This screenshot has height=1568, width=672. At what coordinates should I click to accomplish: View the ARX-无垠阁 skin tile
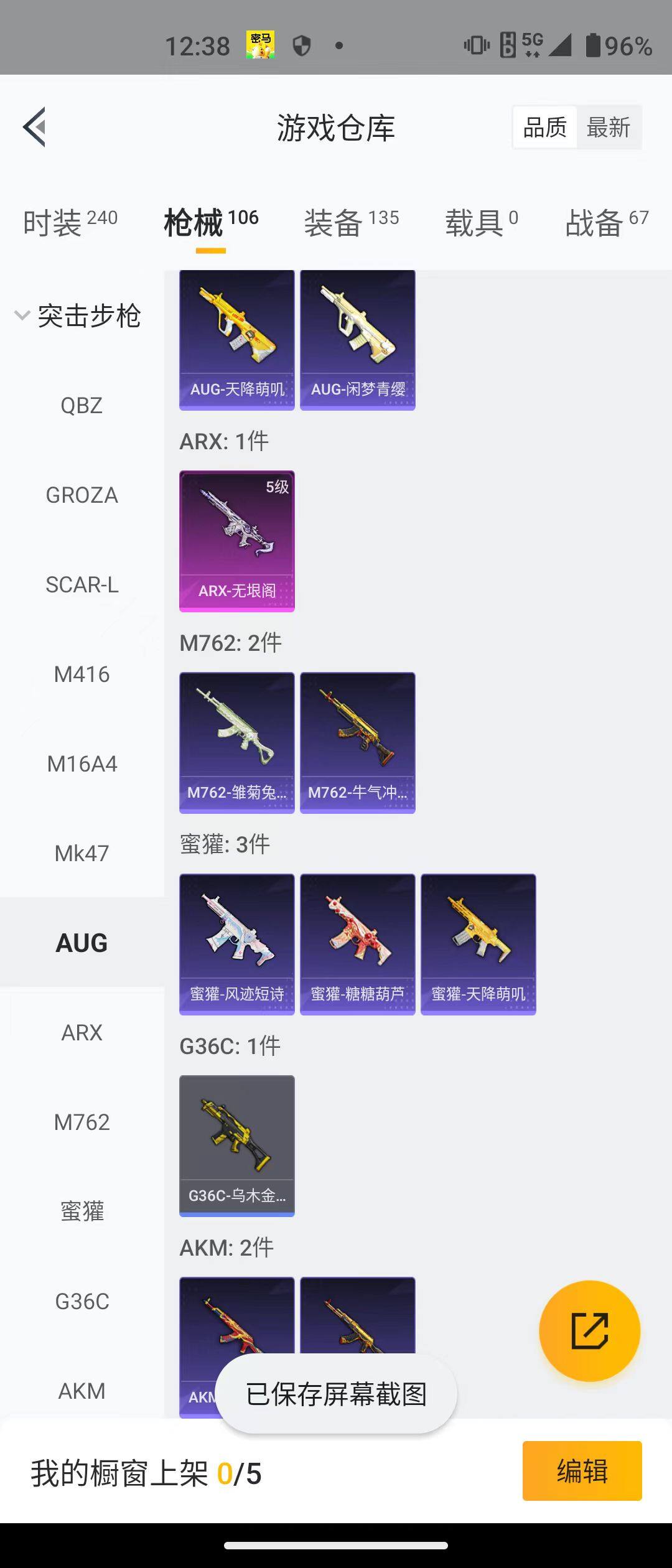[x=236, y=541]
